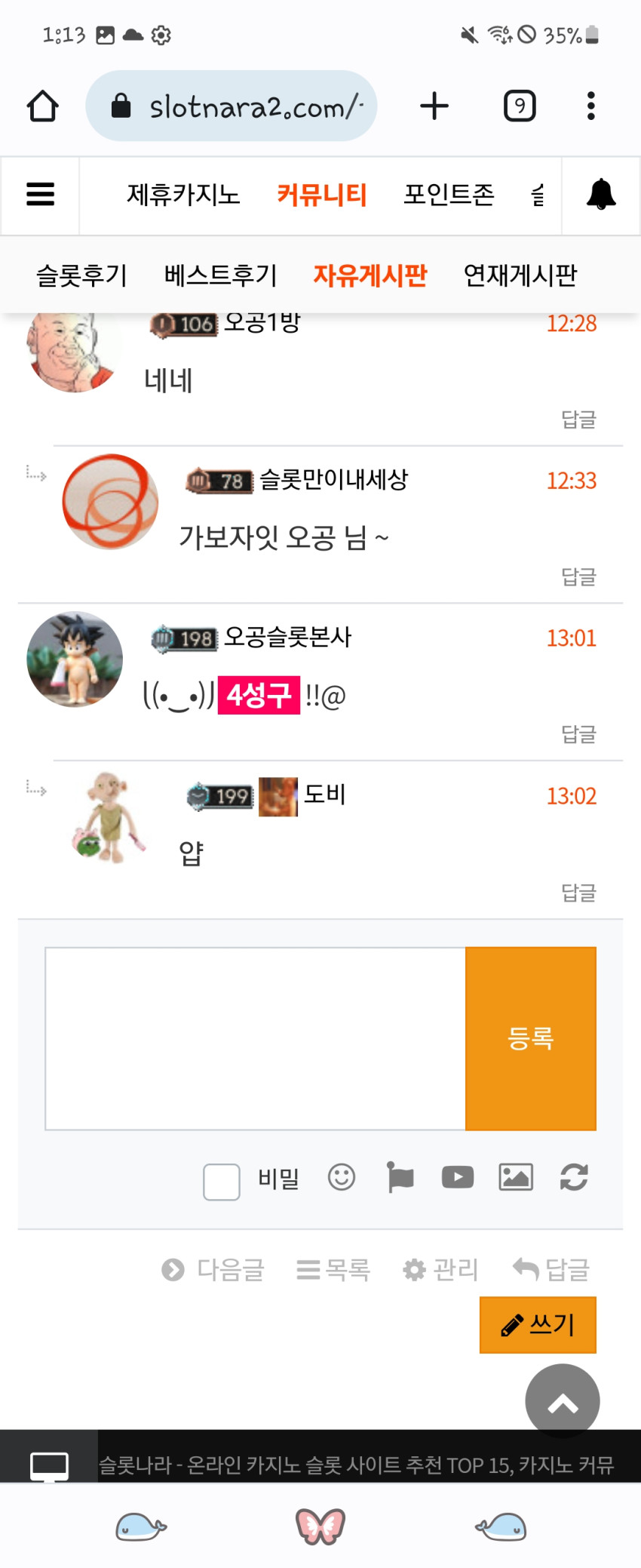This screenshot has height=1568, width=641.
Task: Jump back to top with the arrow
Action: click(x=563, y=1401)
